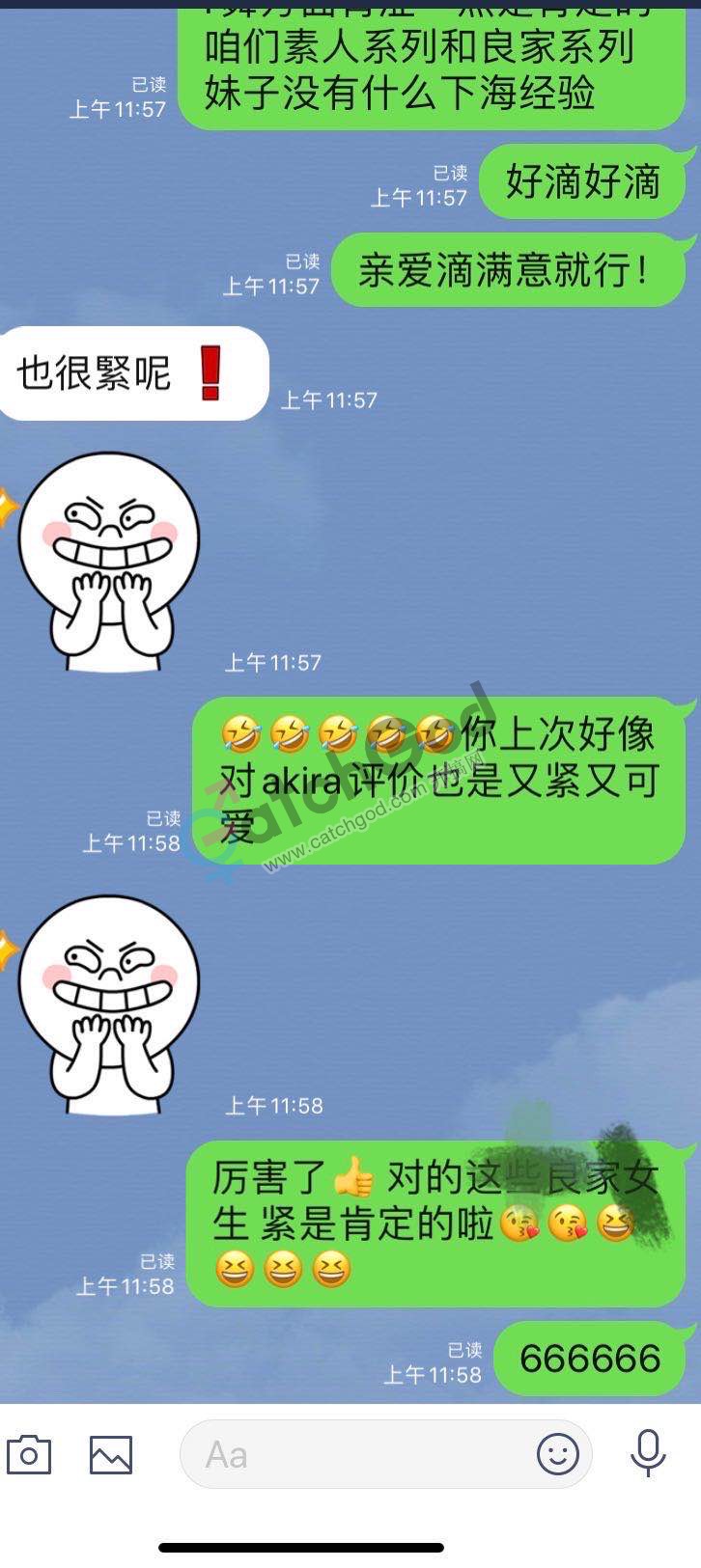Tap the microphone for voice message

click(648, 1453)
